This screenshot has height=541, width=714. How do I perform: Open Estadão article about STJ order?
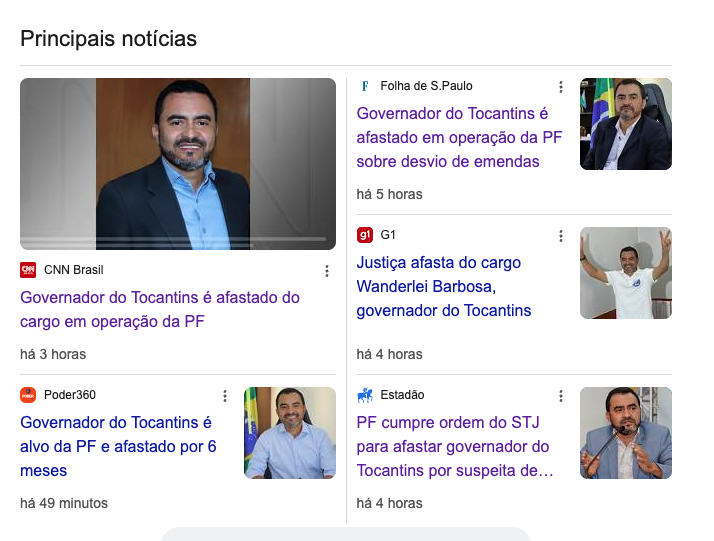coord(453,446)
